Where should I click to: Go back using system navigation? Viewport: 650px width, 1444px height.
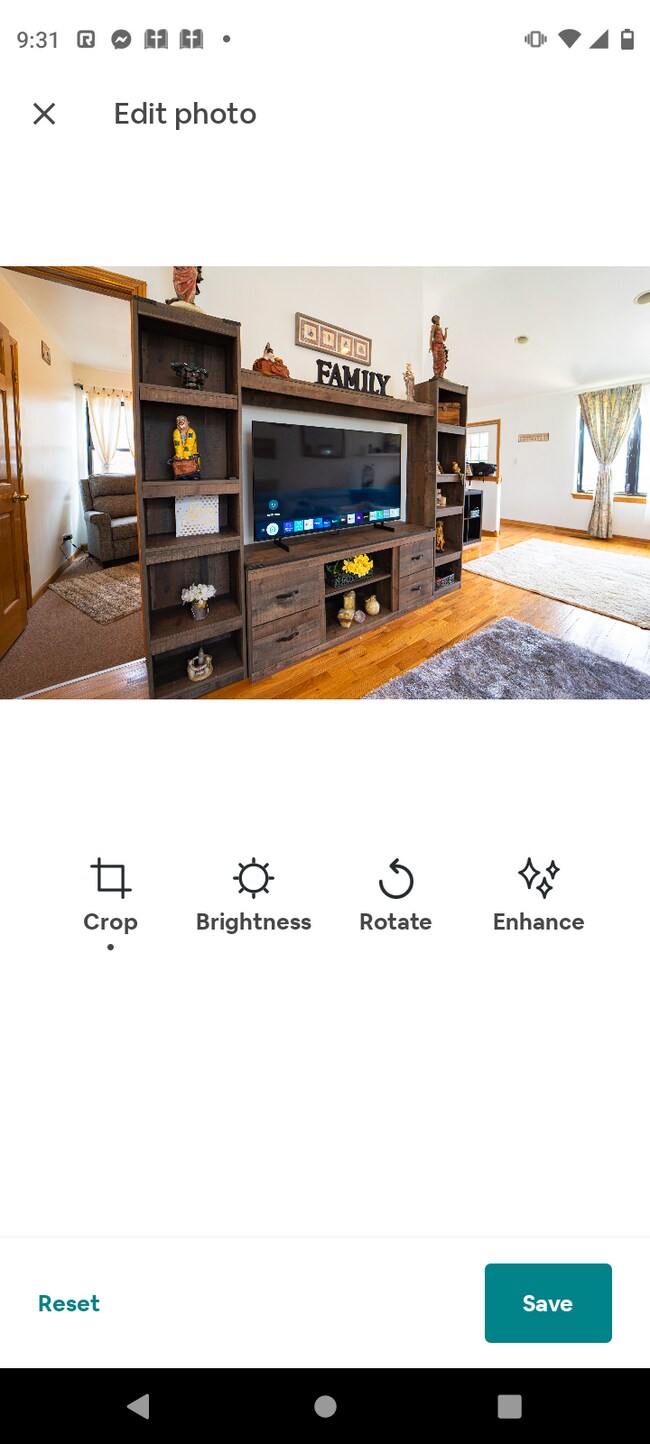138,1406
